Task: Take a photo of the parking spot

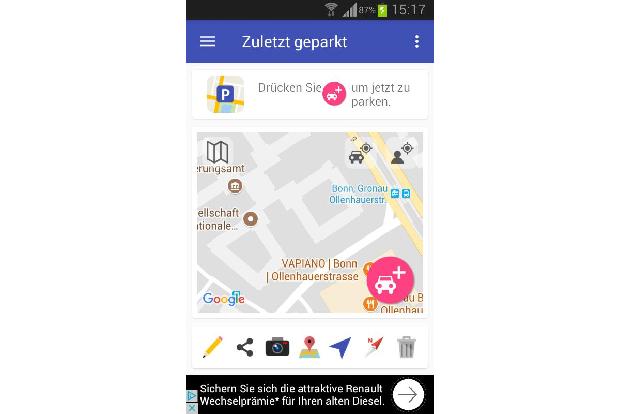Action: pyautogui.click(x=277, y=347)
